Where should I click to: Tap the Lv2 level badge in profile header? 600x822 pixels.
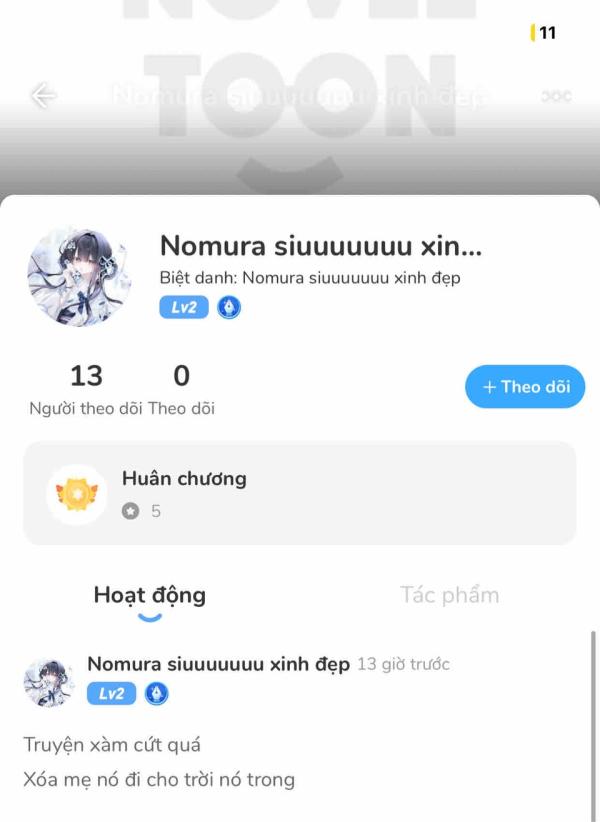coord(183,308)
